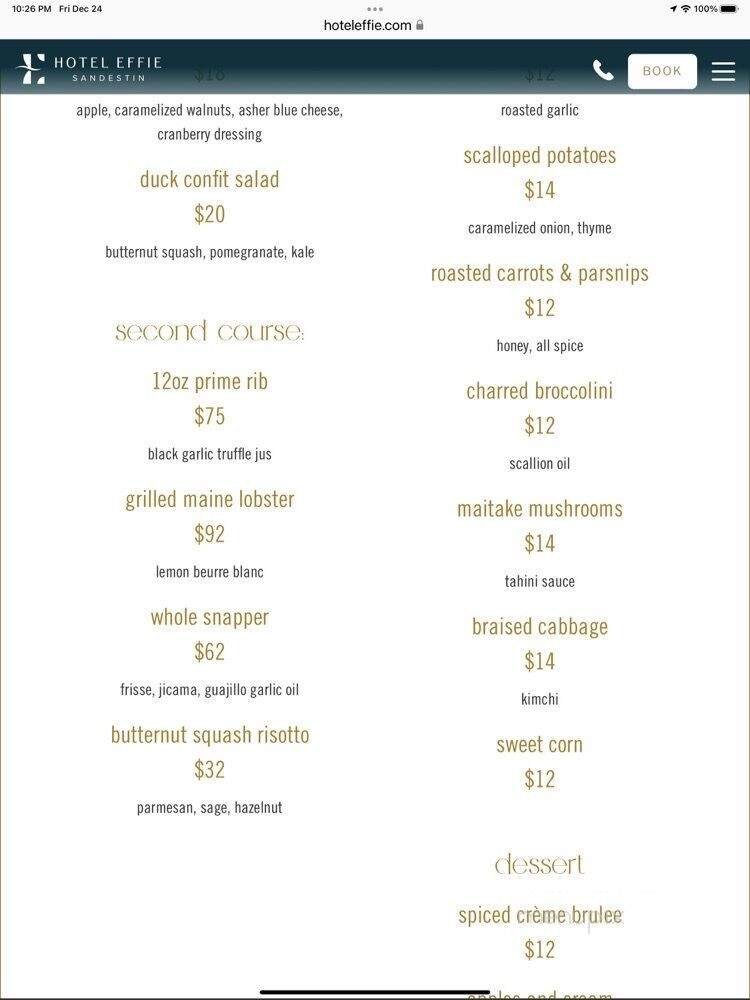
Task: Click the butternut squash risotto item
Action: (209, 734)
